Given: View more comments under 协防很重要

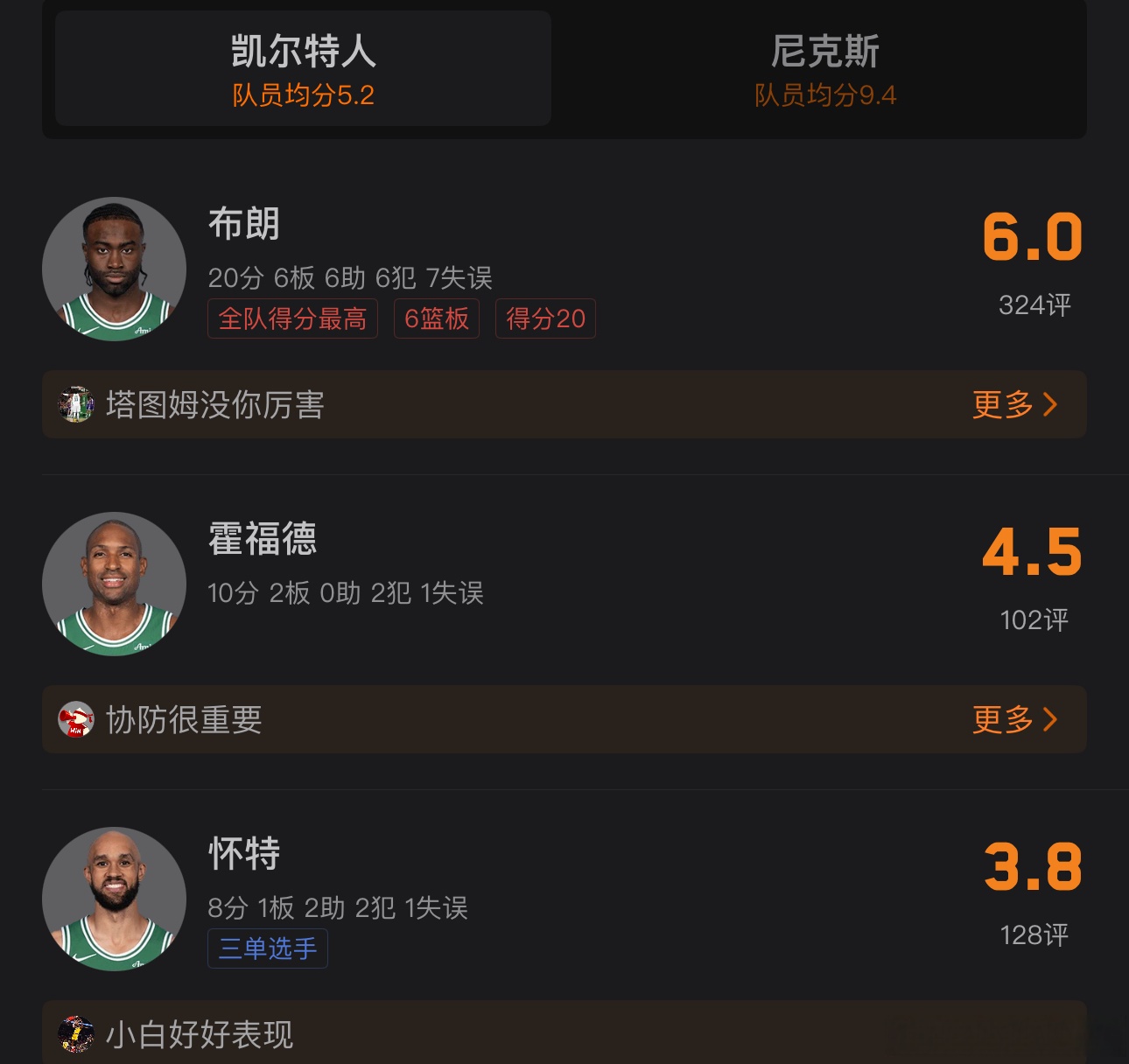Looking at the screenshot, I should [x=1015, y=719].
